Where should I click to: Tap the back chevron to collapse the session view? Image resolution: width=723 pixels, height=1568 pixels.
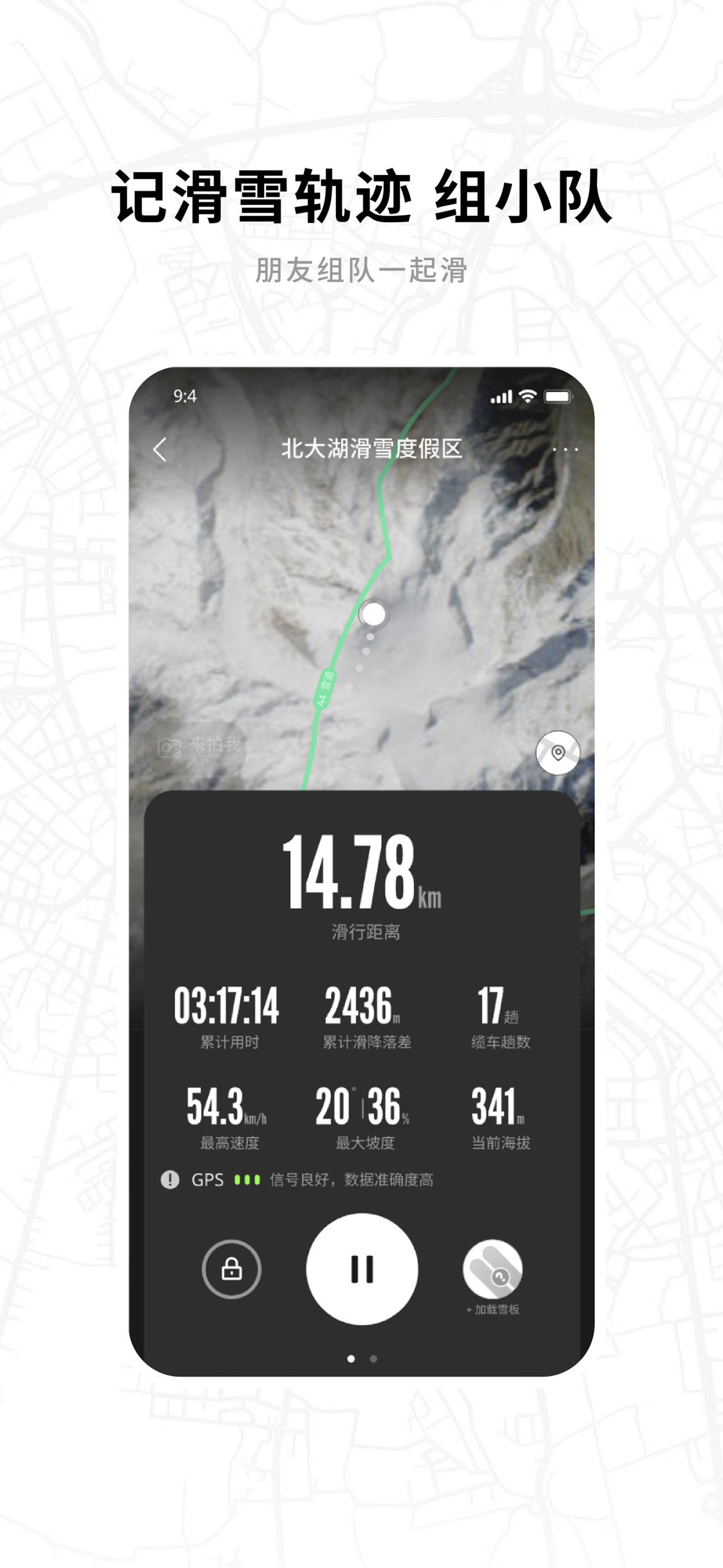coord(161,450)
